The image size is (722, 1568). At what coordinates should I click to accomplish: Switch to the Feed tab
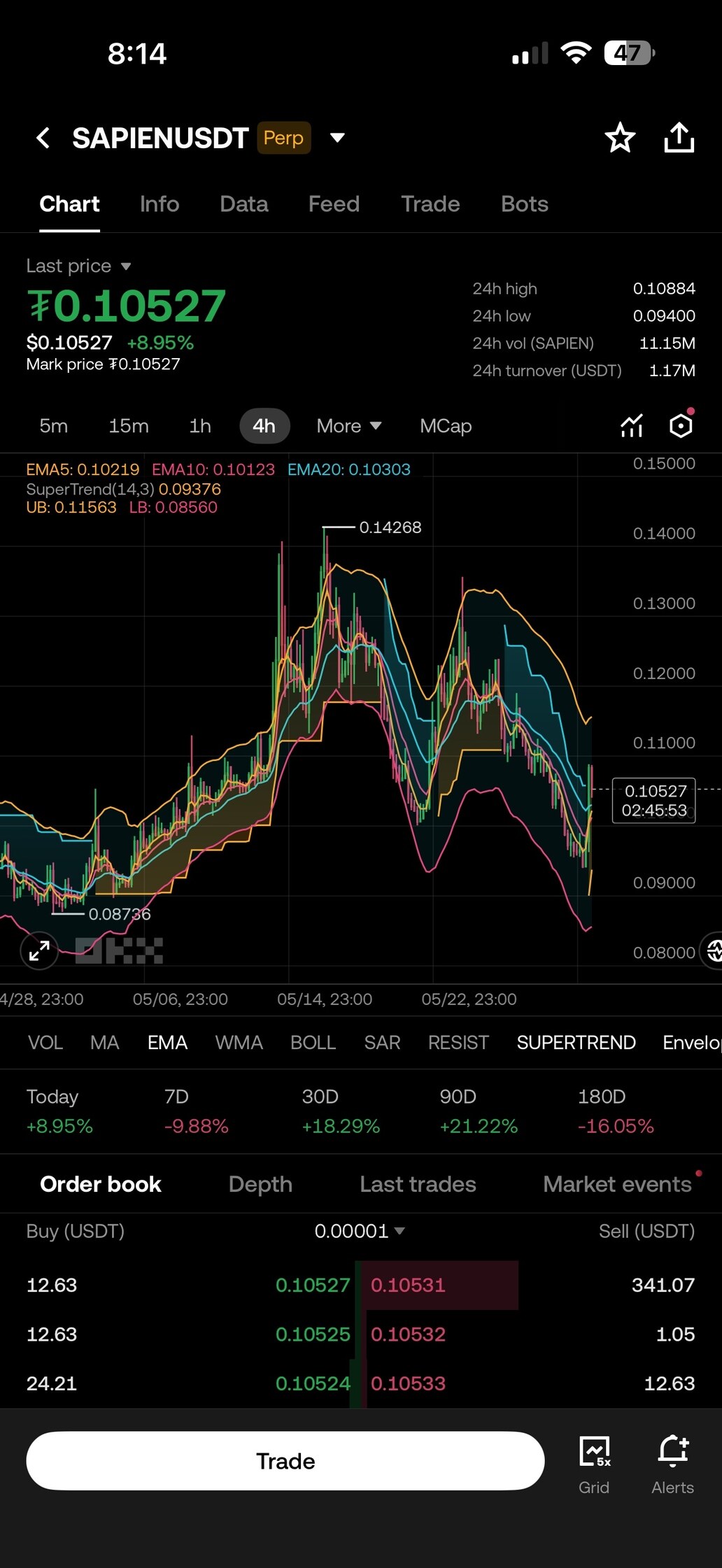pyautogui.click(x=334, y=204)
